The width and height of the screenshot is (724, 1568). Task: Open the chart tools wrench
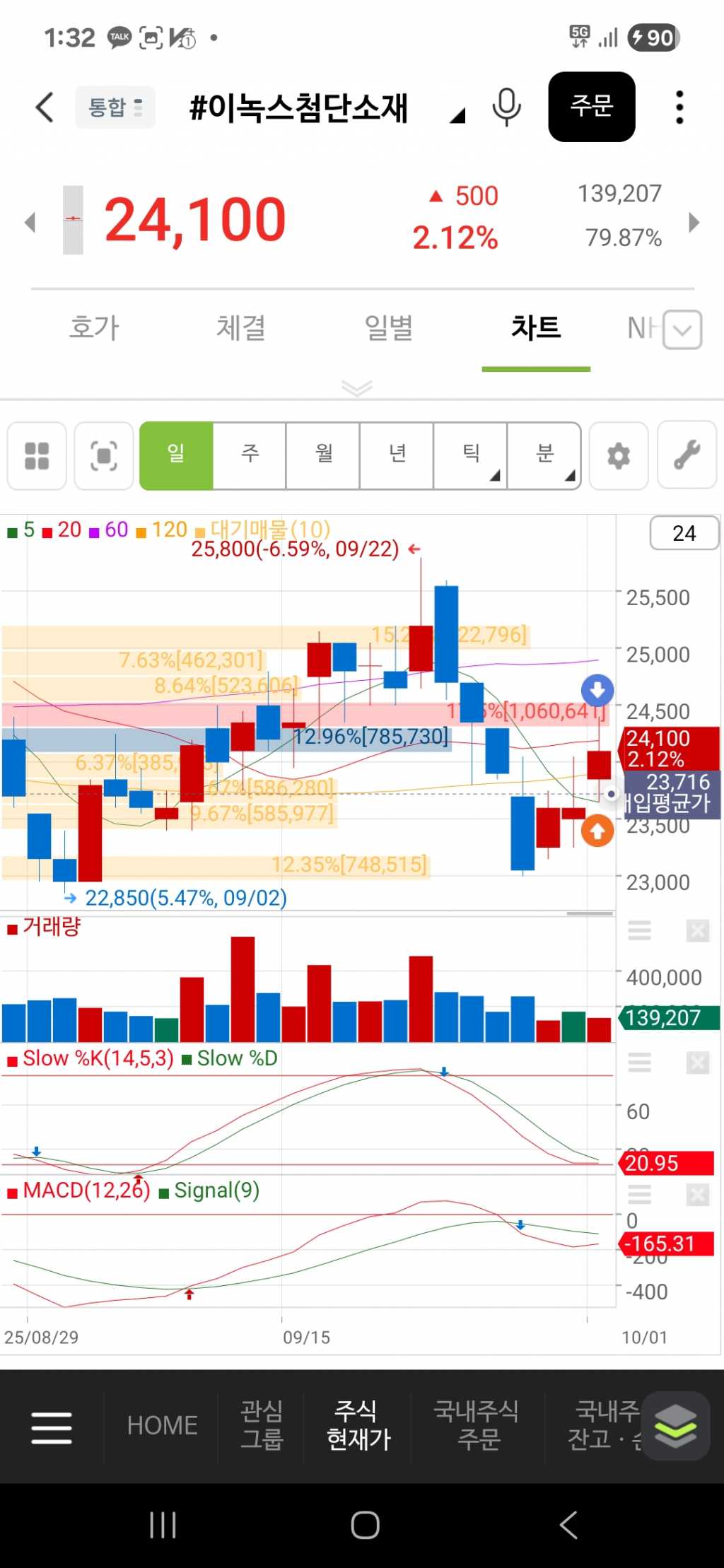coord(687,456)
